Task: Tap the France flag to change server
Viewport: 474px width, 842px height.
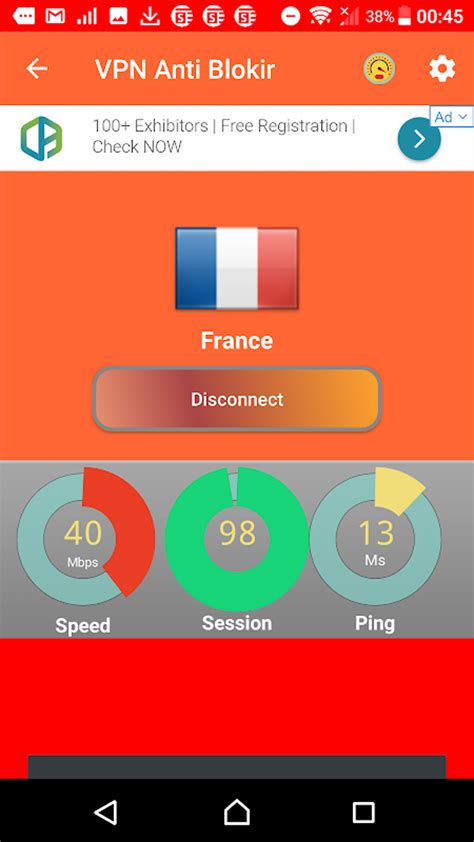Action: point(237,268)
